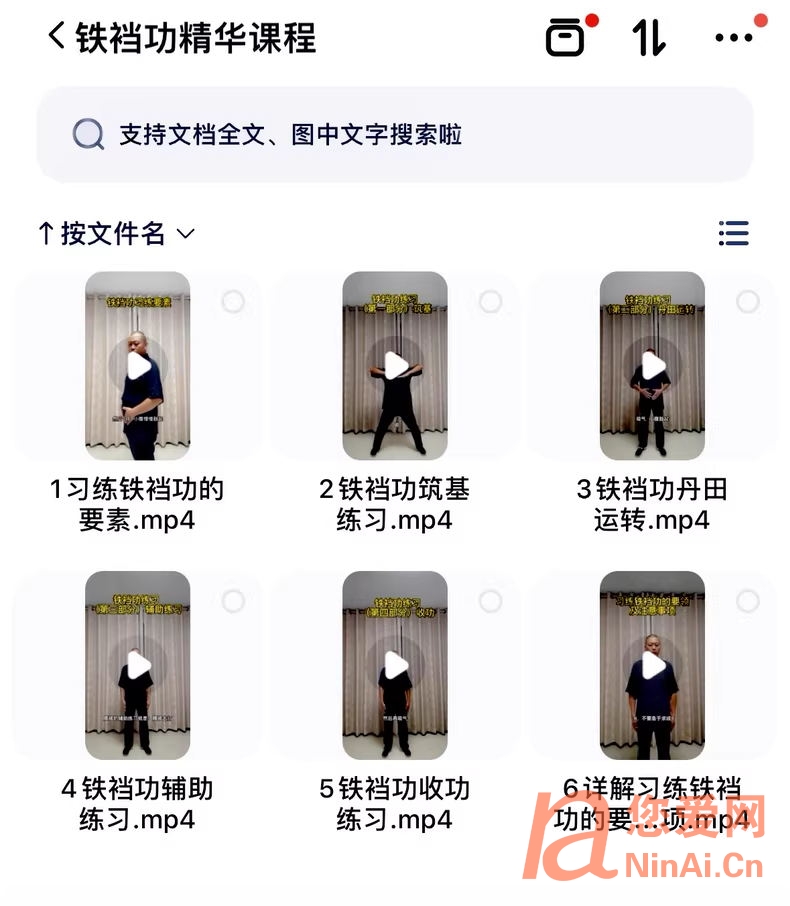
Task: Play 3铁裆功丹田运转.mp4 video
Action: (x=652, y=366)
